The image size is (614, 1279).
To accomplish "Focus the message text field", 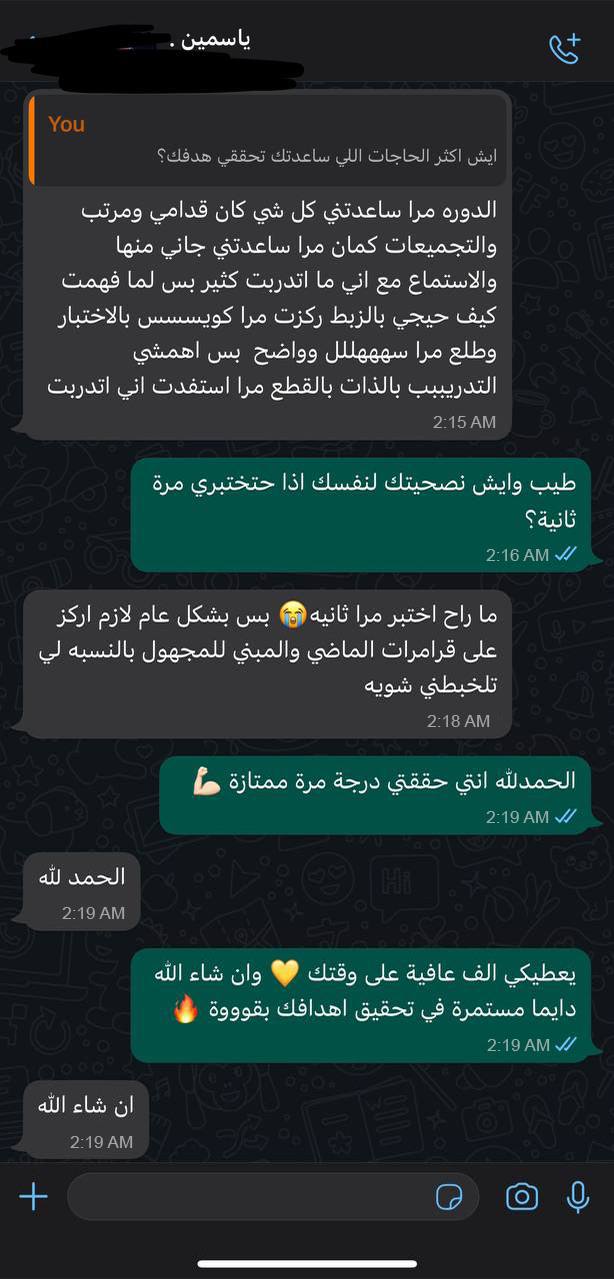I will [x=250, y=1196].
